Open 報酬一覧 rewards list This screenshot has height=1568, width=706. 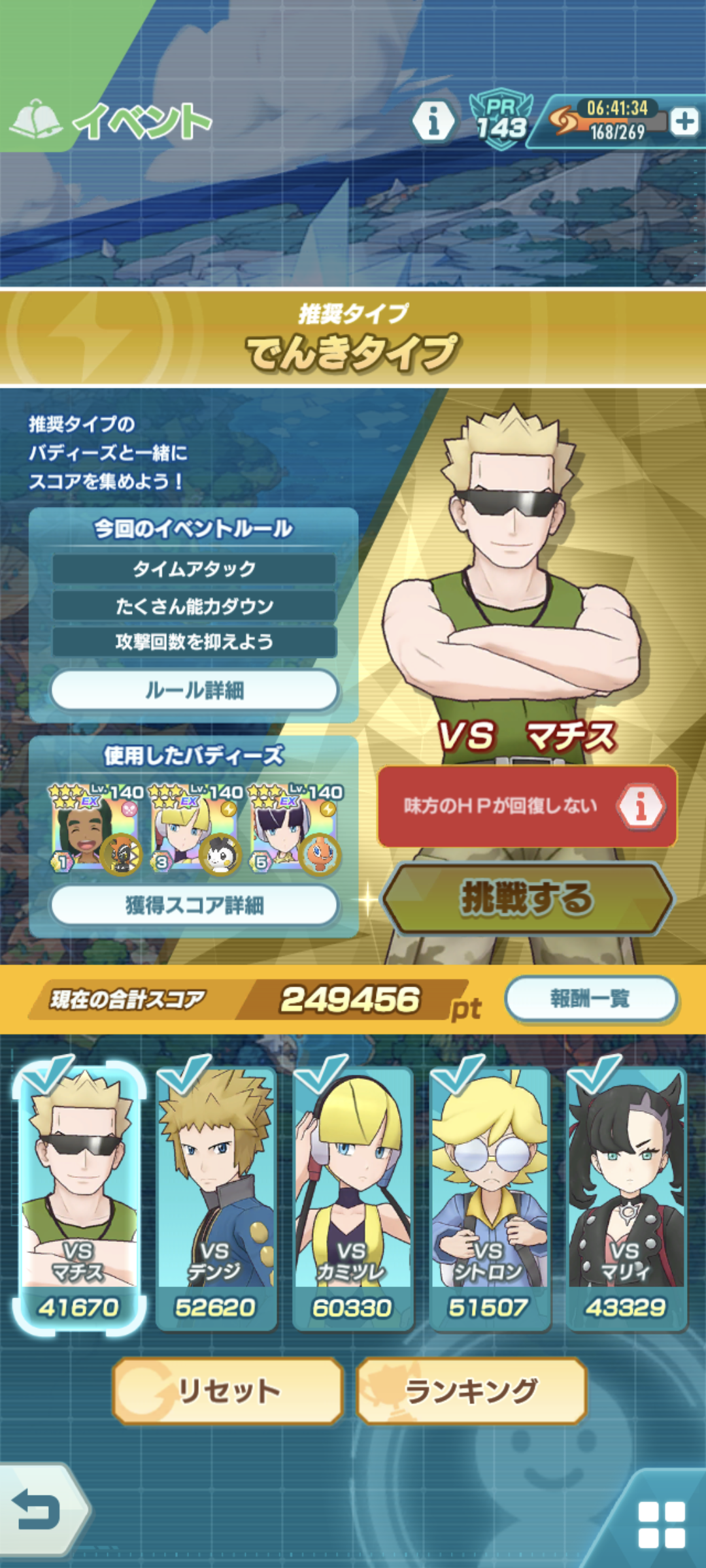[590, 998]
